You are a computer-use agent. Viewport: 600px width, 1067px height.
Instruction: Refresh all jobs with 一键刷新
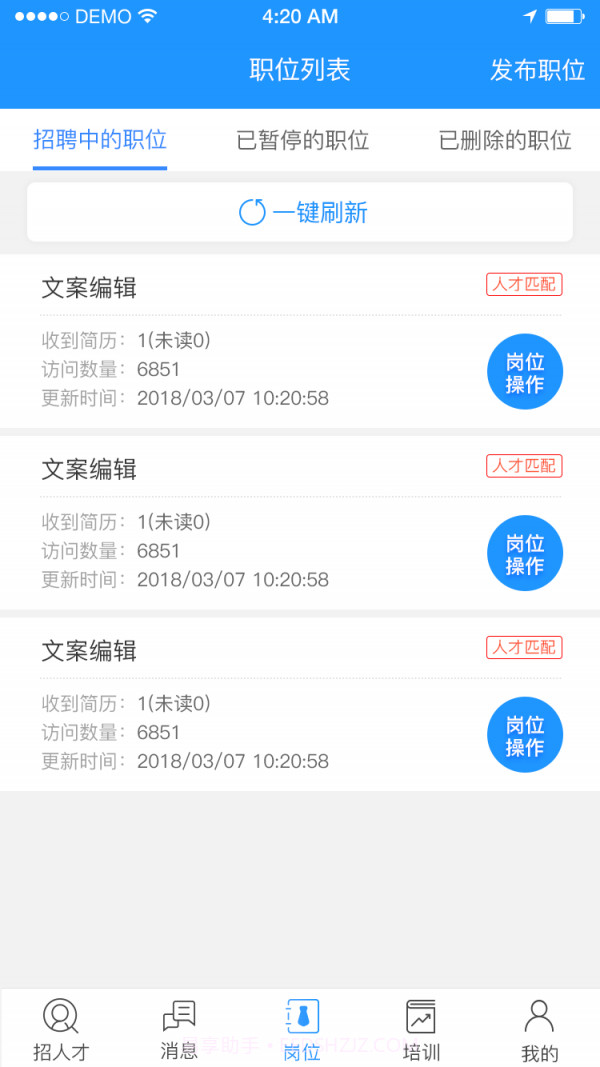point(300,212)
